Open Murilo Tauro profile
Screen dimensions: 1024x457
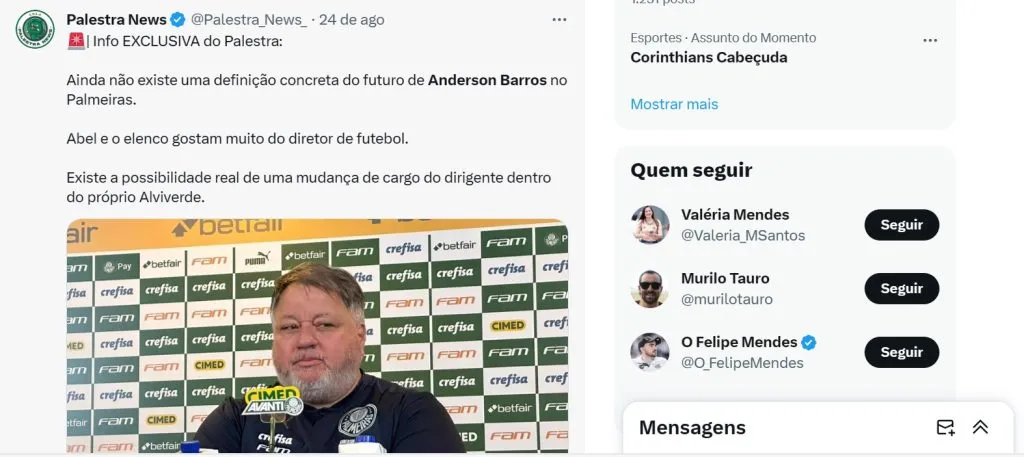725,278
